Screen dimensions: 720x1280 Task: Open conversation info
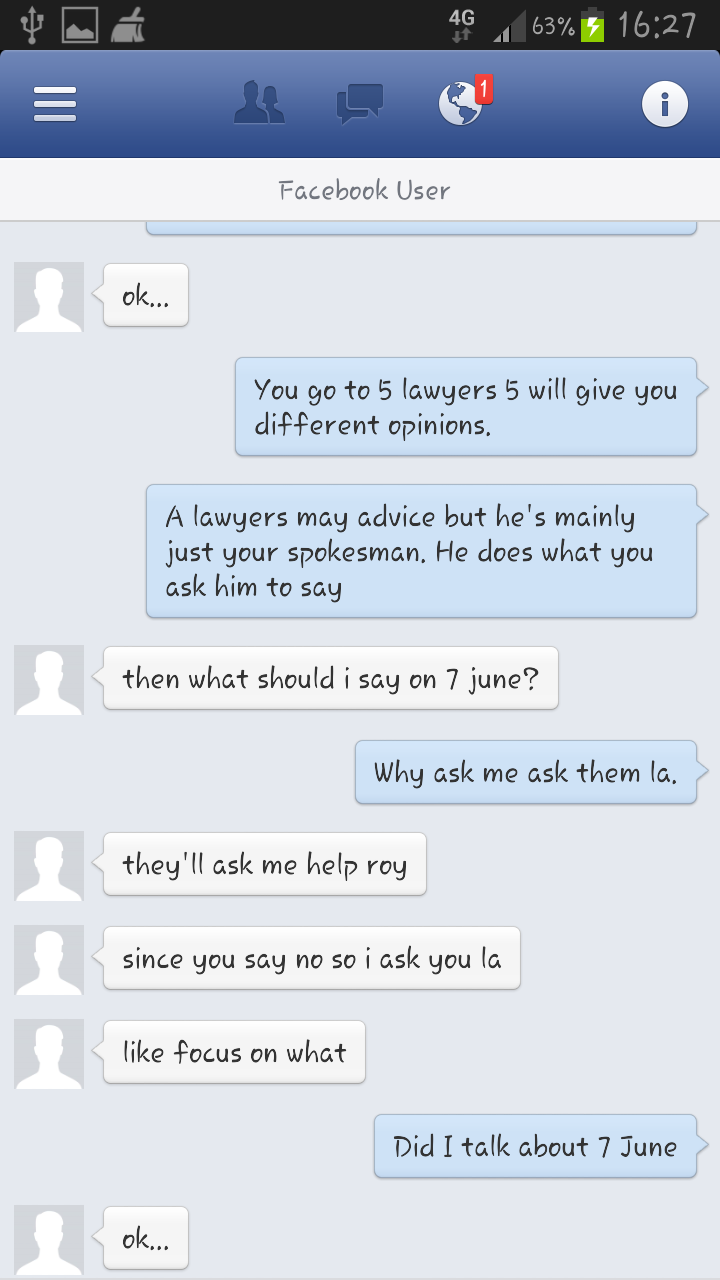665,104
